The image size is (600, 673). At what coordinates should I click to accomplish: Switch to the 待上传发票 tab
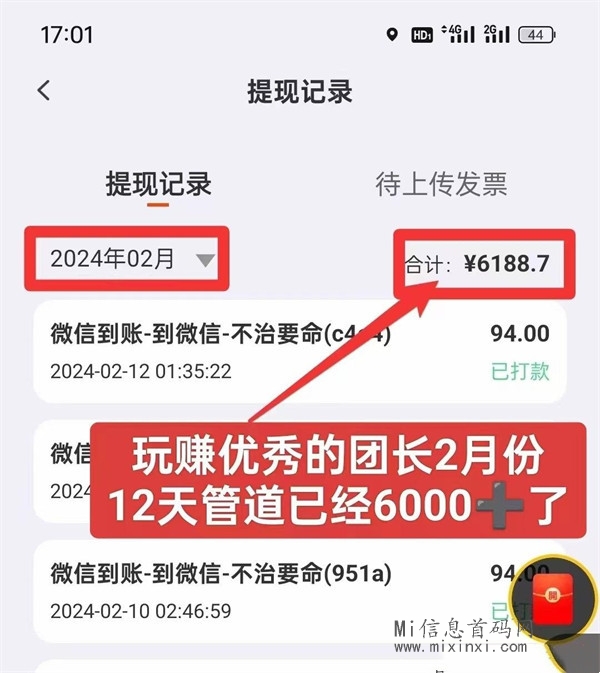pos(441,184)
